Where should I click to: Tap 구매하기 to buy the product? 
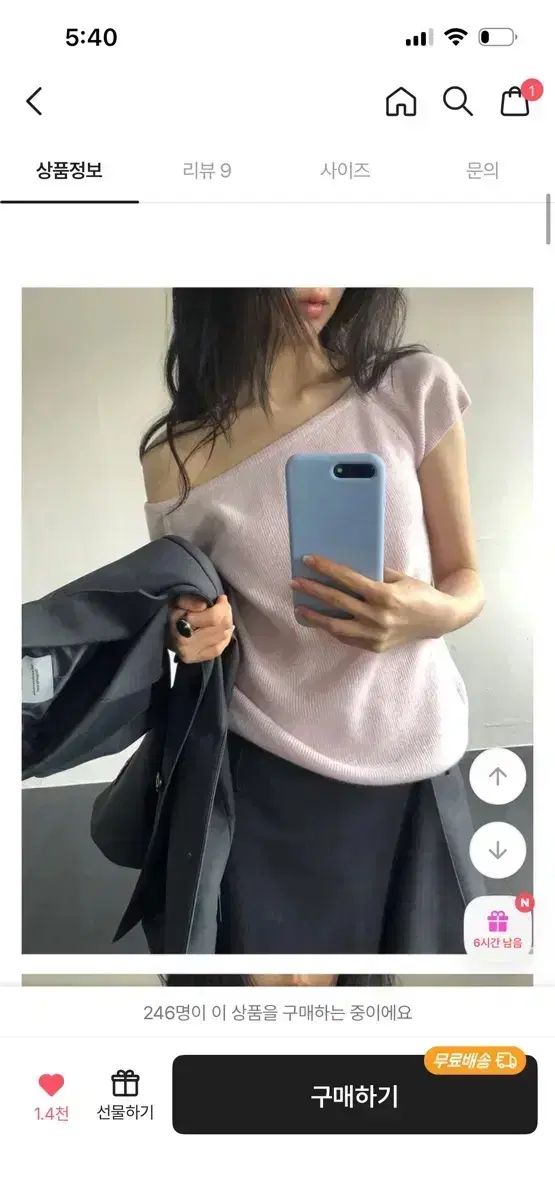[355, 1095]
